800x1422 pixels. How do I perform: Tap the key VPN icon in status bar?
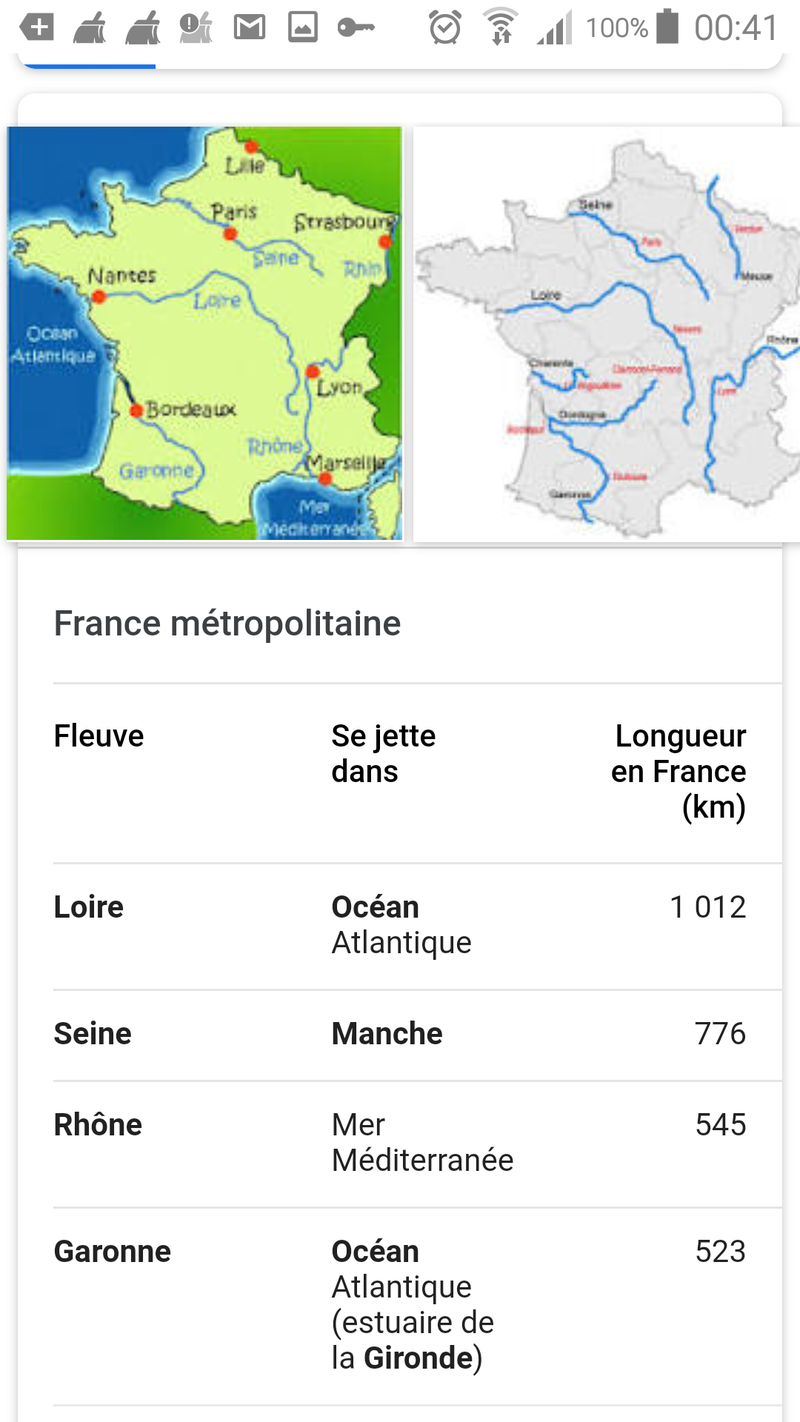tap(356, 27)
